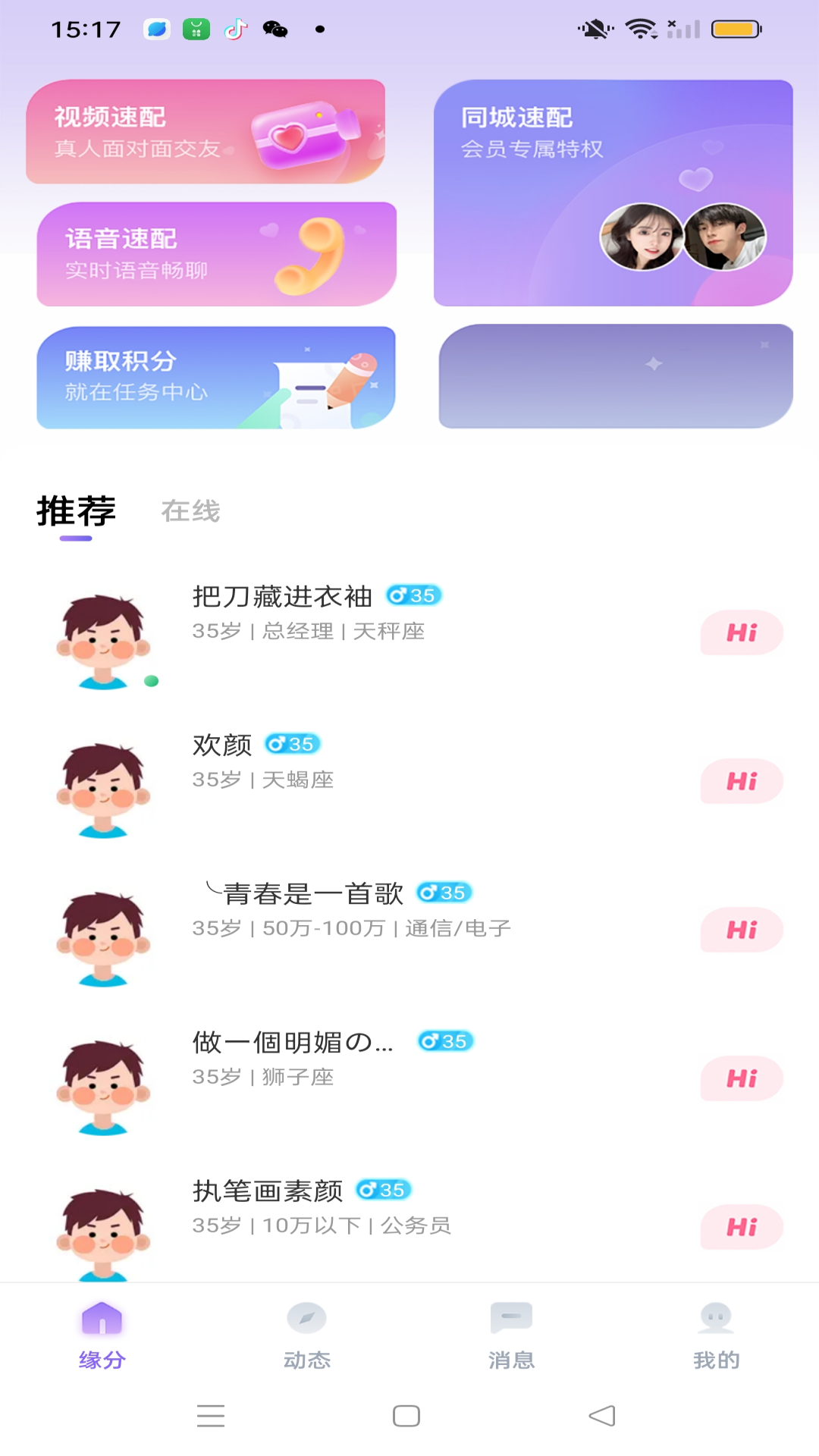Send Hi to 把刀藏进衣袖

point(742,632)
